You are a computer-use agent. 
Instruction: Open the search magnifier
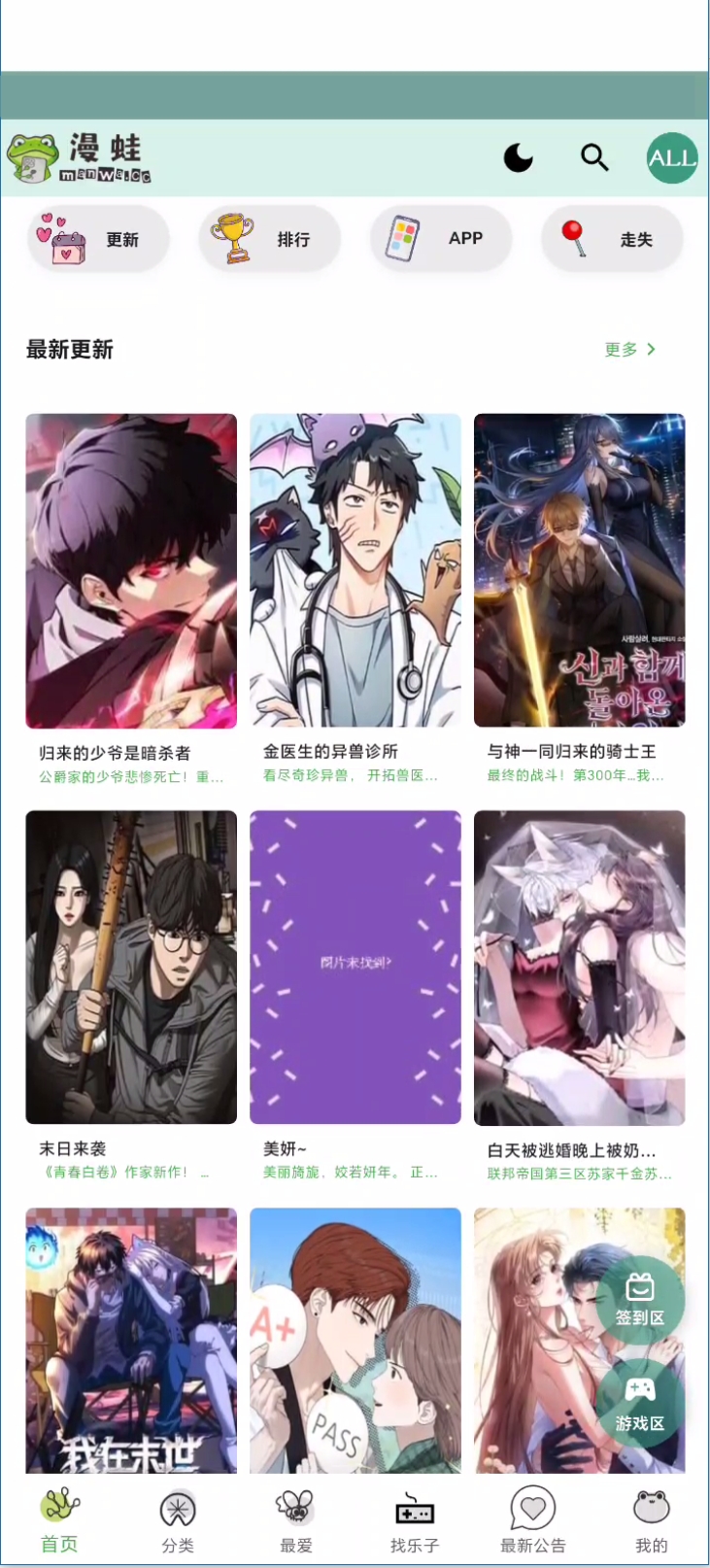tap(594, 157)
